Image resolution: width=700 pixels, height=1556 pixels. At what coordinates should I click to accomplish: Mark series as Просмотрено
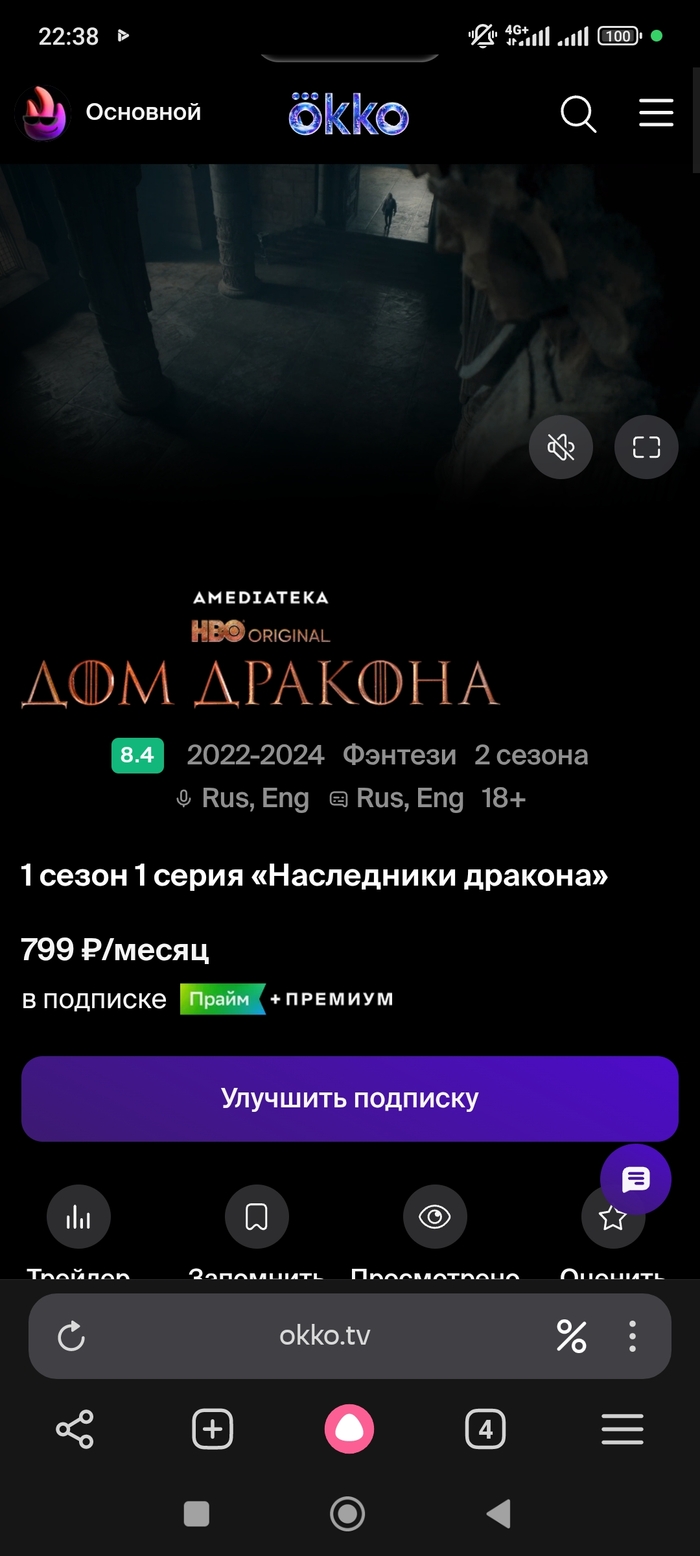(x=435, y=1216)
